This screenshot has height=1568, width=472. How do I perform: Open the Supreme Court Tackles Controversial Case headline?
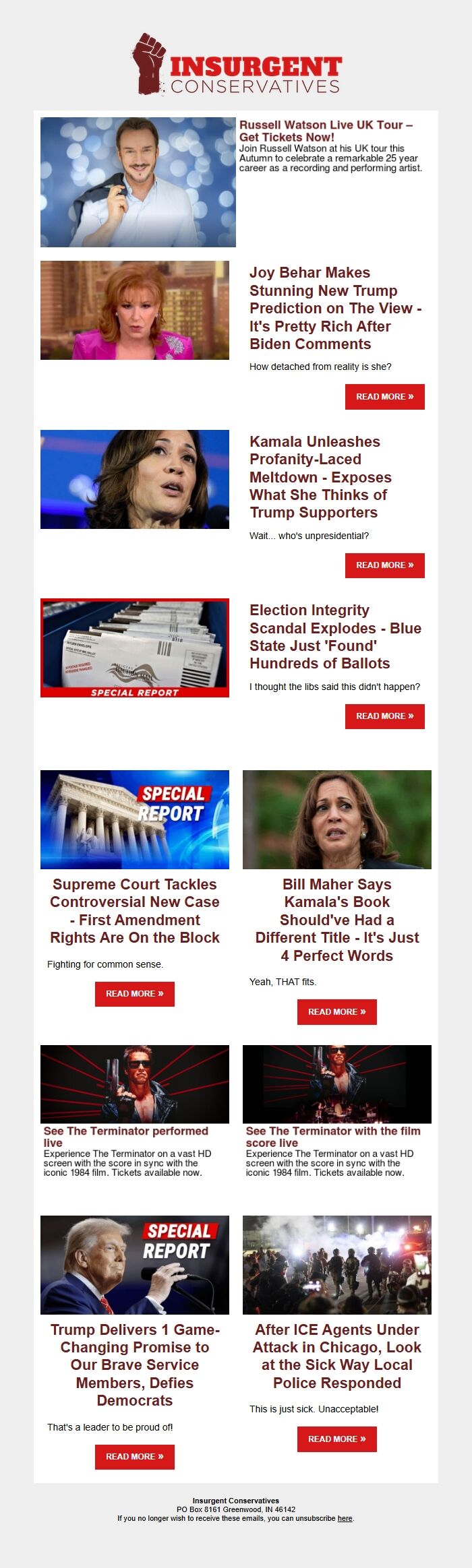(135, 911)
